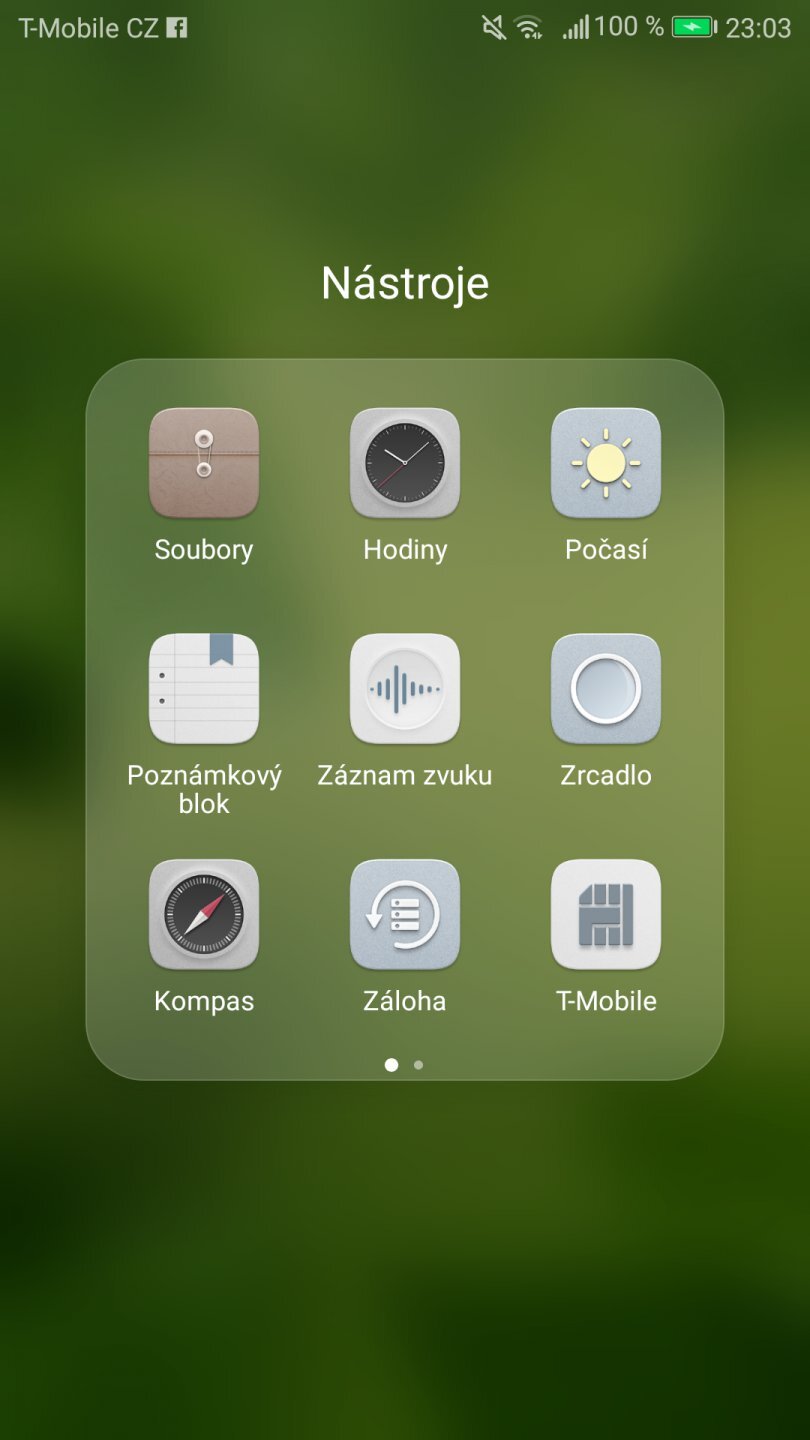Open the Zrcadlo mirror app
Image resolution: width=810 pixels, height=1440 pixels.
point(606,689)
